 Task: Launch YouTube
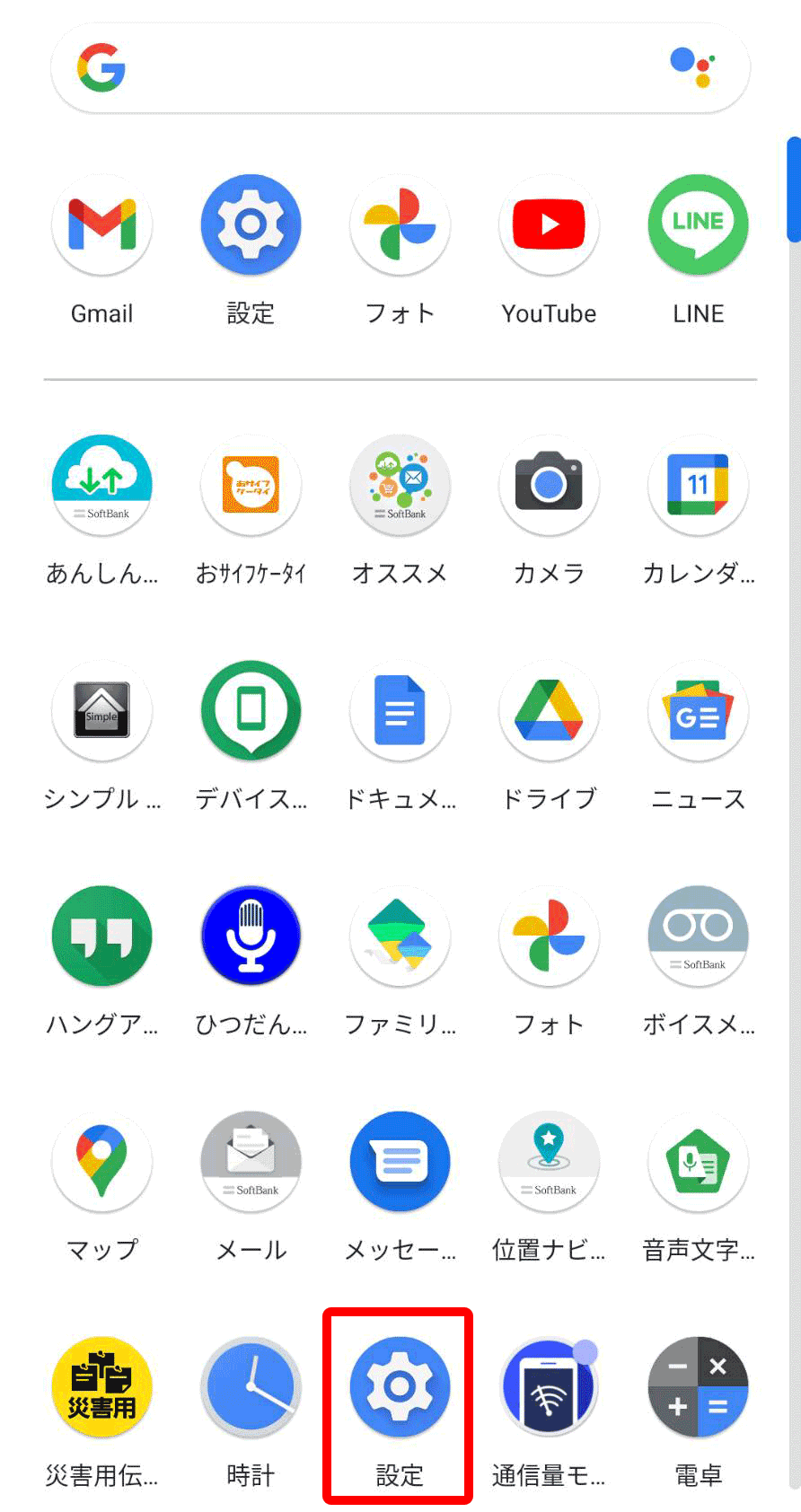[x=549, y=224]
